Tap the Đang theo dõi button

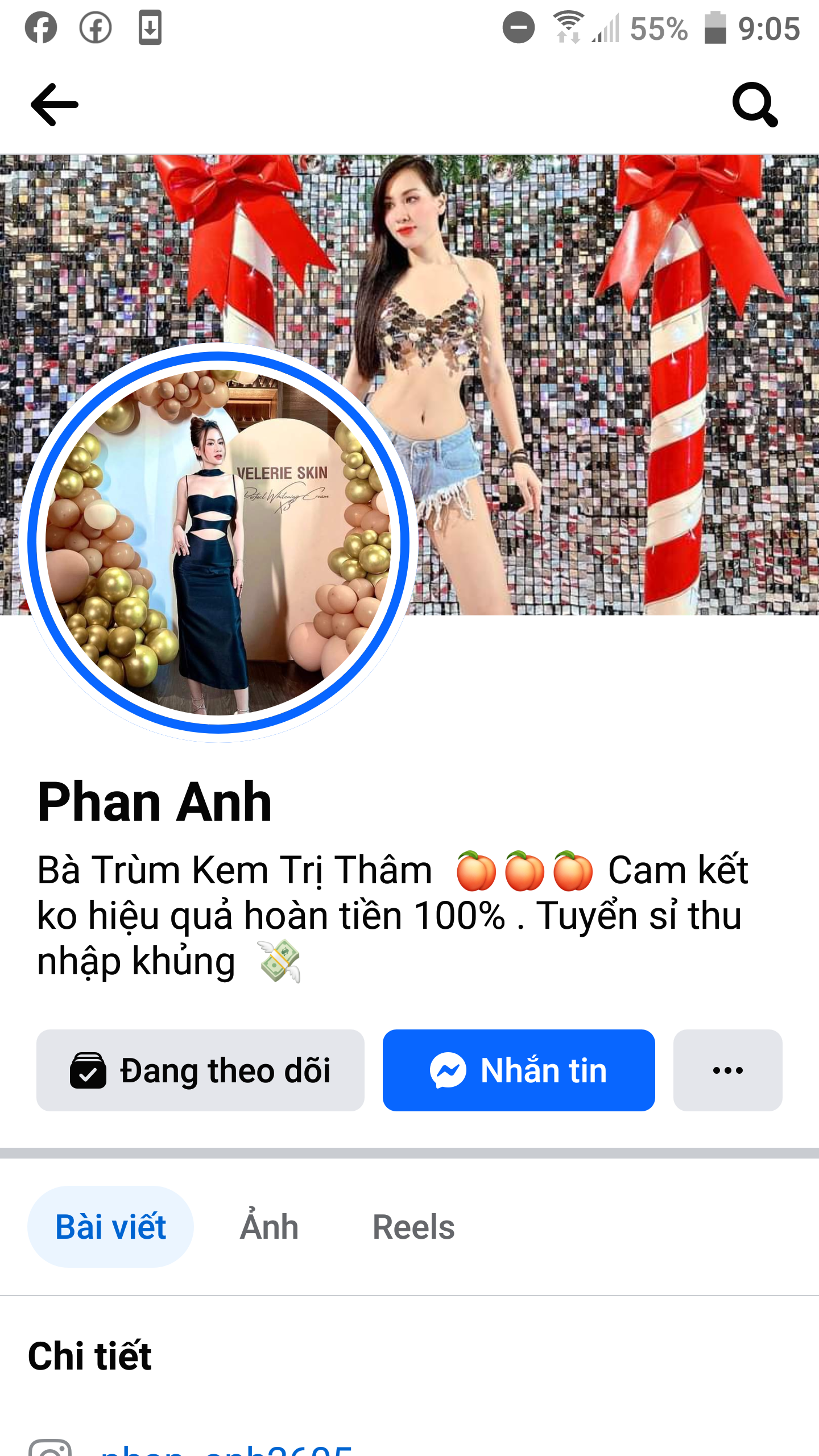coord(200,1070)
